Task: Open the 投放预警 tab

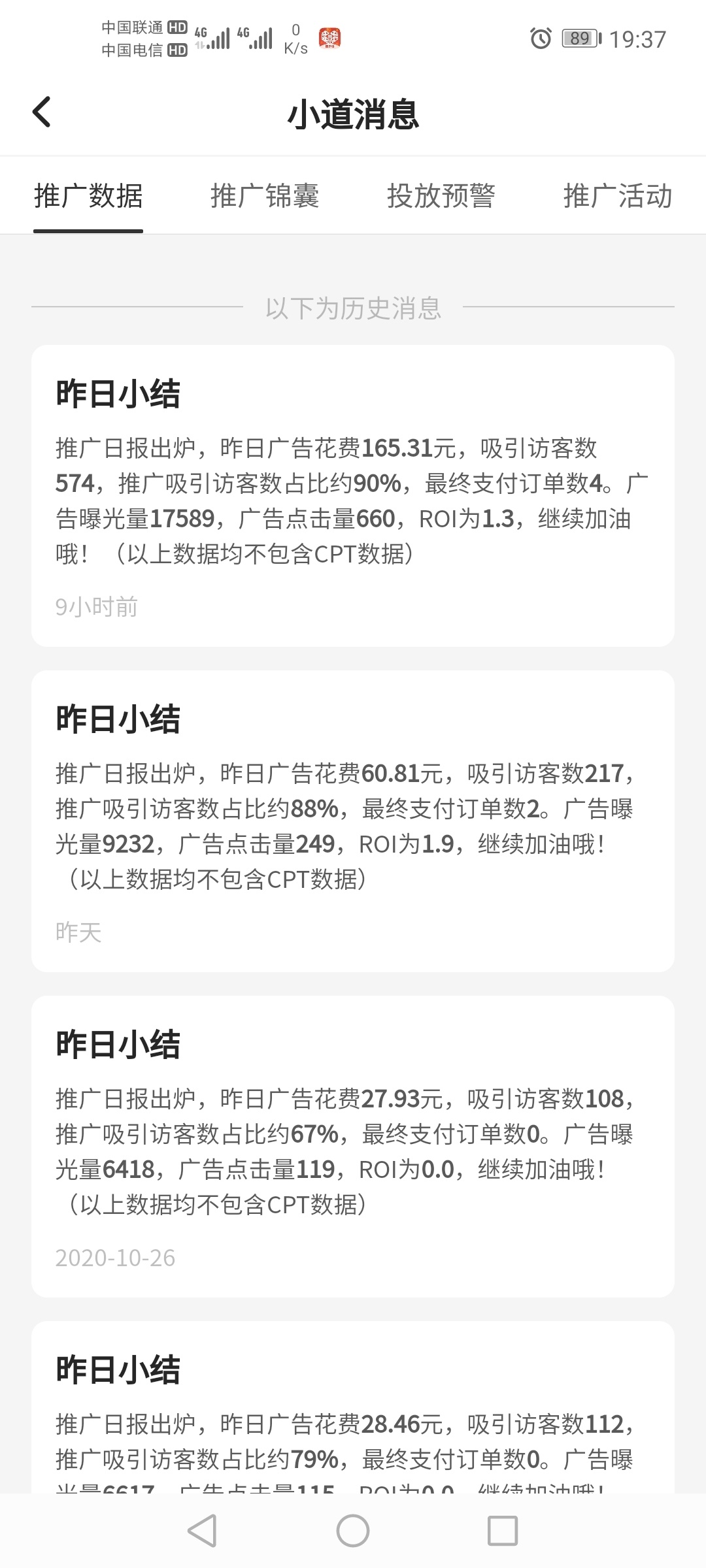Action: (x=441, y=195)
